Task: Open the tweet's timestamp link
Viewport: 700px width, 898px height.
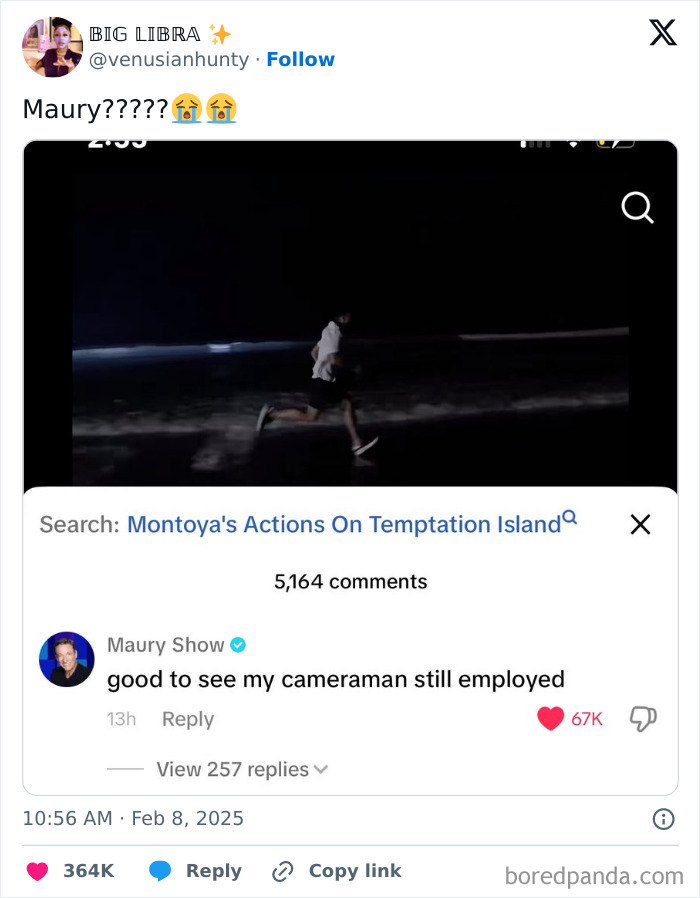Action: tap(133, 818)
